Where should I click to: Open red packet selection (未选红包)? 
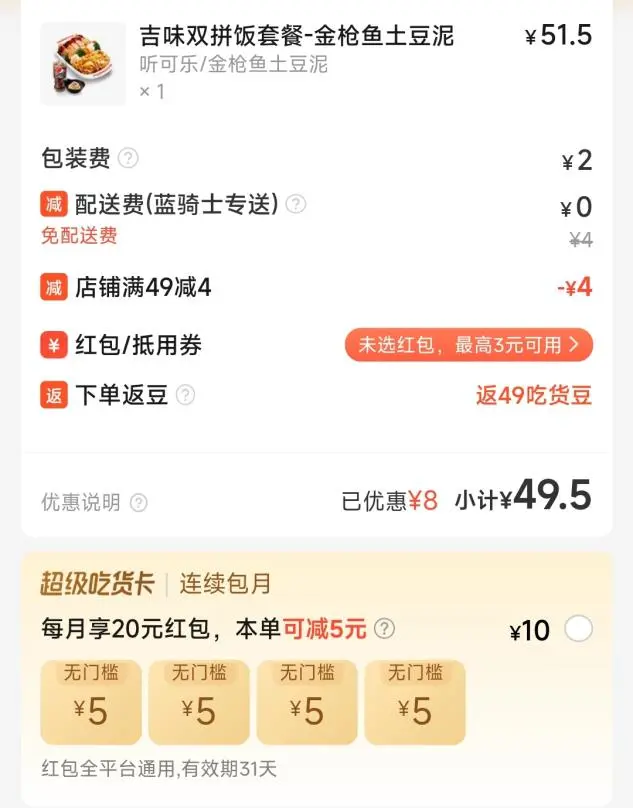coord(468,345)
